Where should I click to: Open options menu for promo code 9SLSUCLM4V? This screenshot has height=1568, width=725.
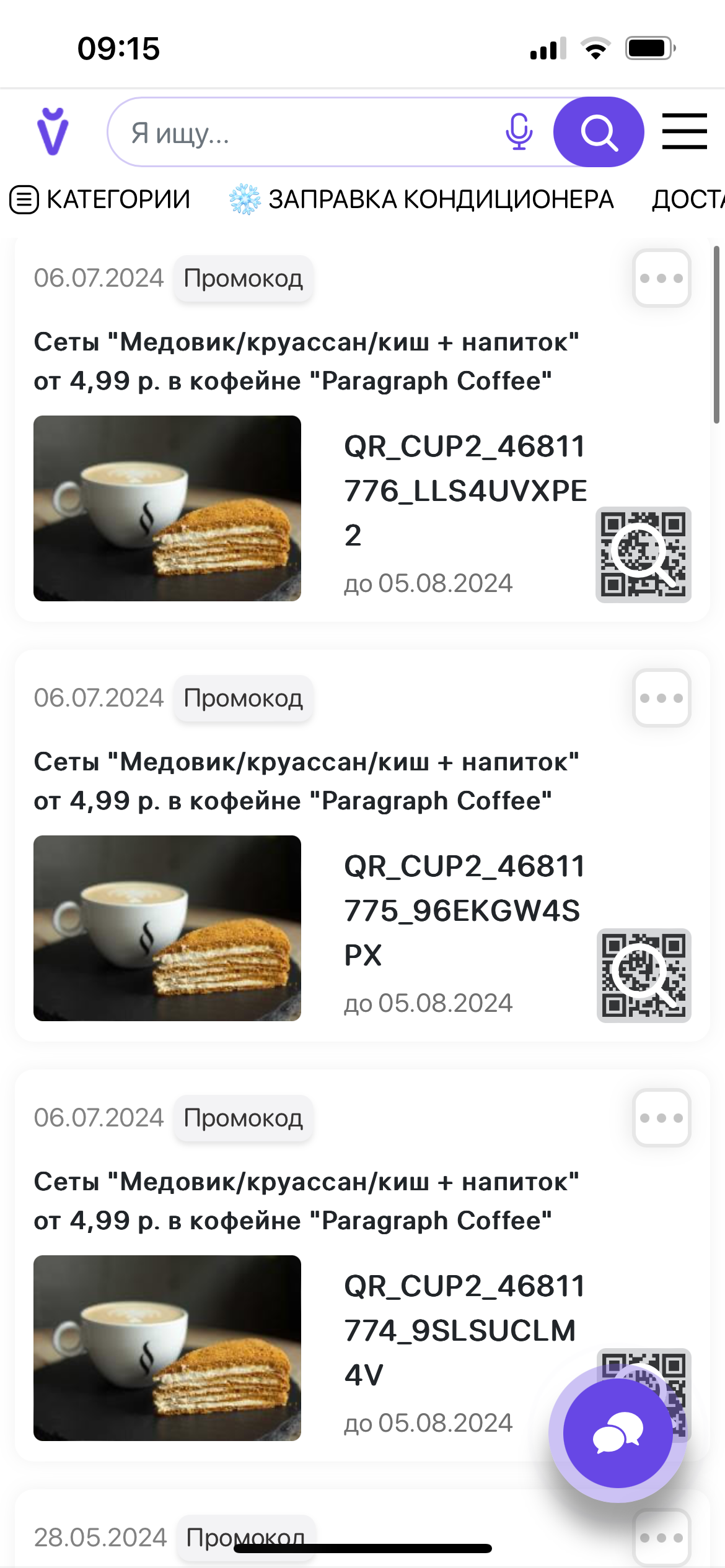661,1118
